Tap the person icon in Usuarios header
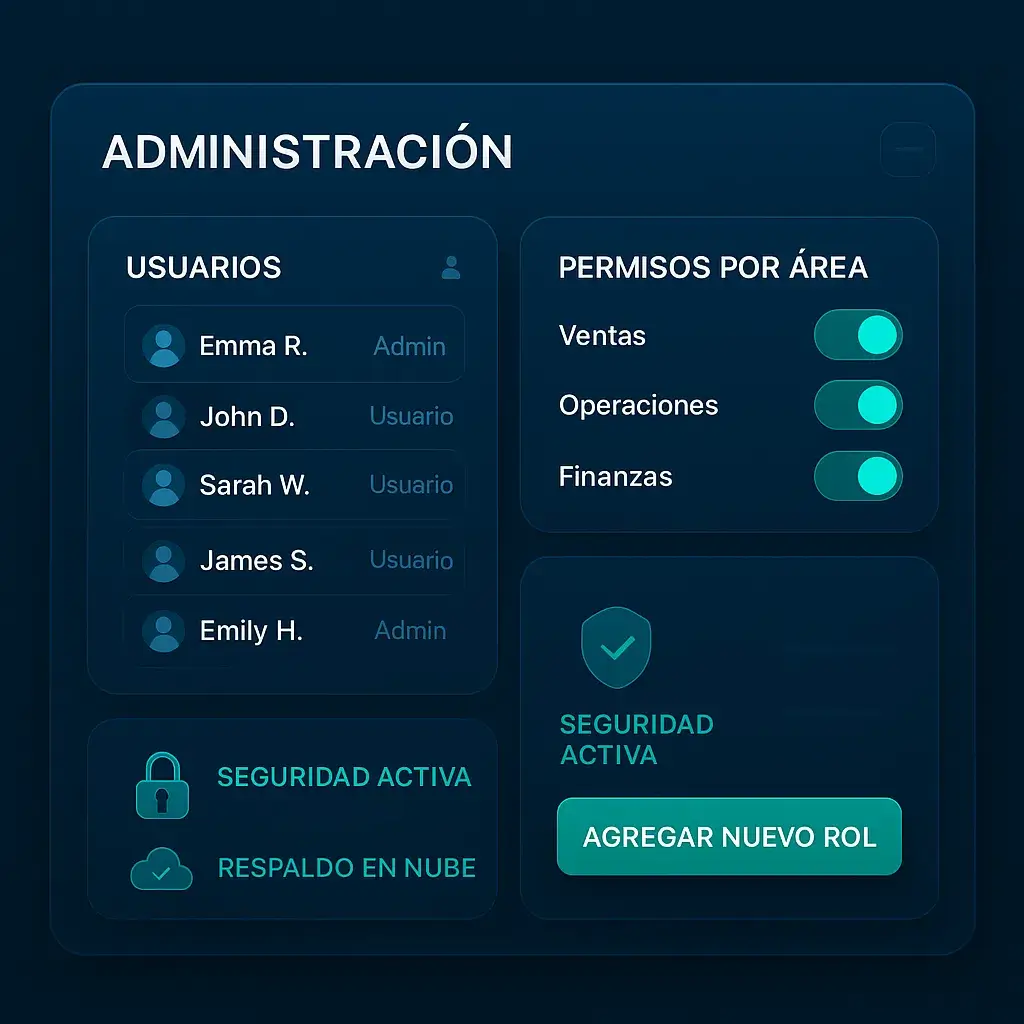Screen dimensions: 1024x1024 pyautogui.click(x=451, y=267)
